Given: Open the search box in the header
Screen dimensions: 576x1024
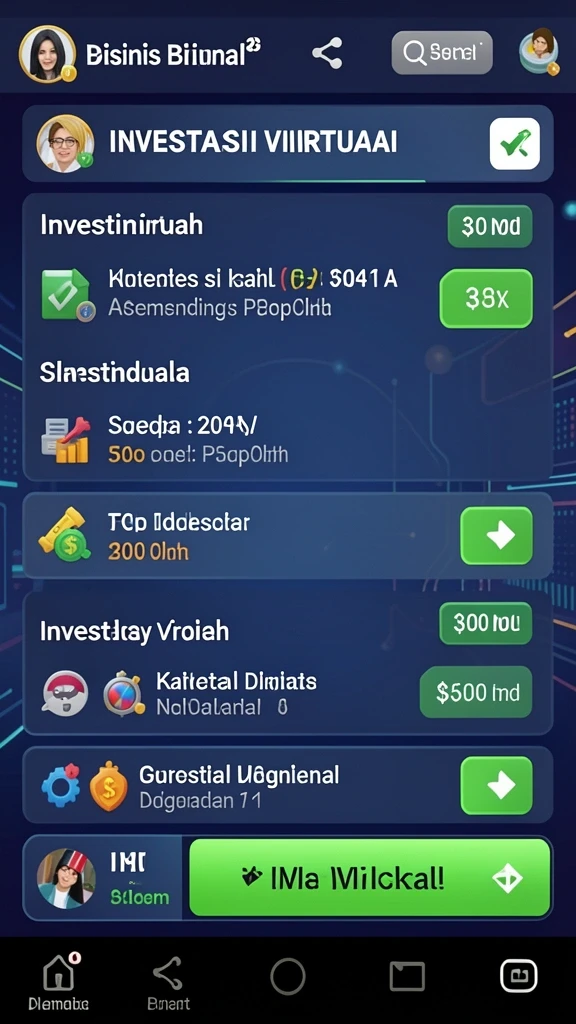Looking at the screenshot, I should coord(442,52).
